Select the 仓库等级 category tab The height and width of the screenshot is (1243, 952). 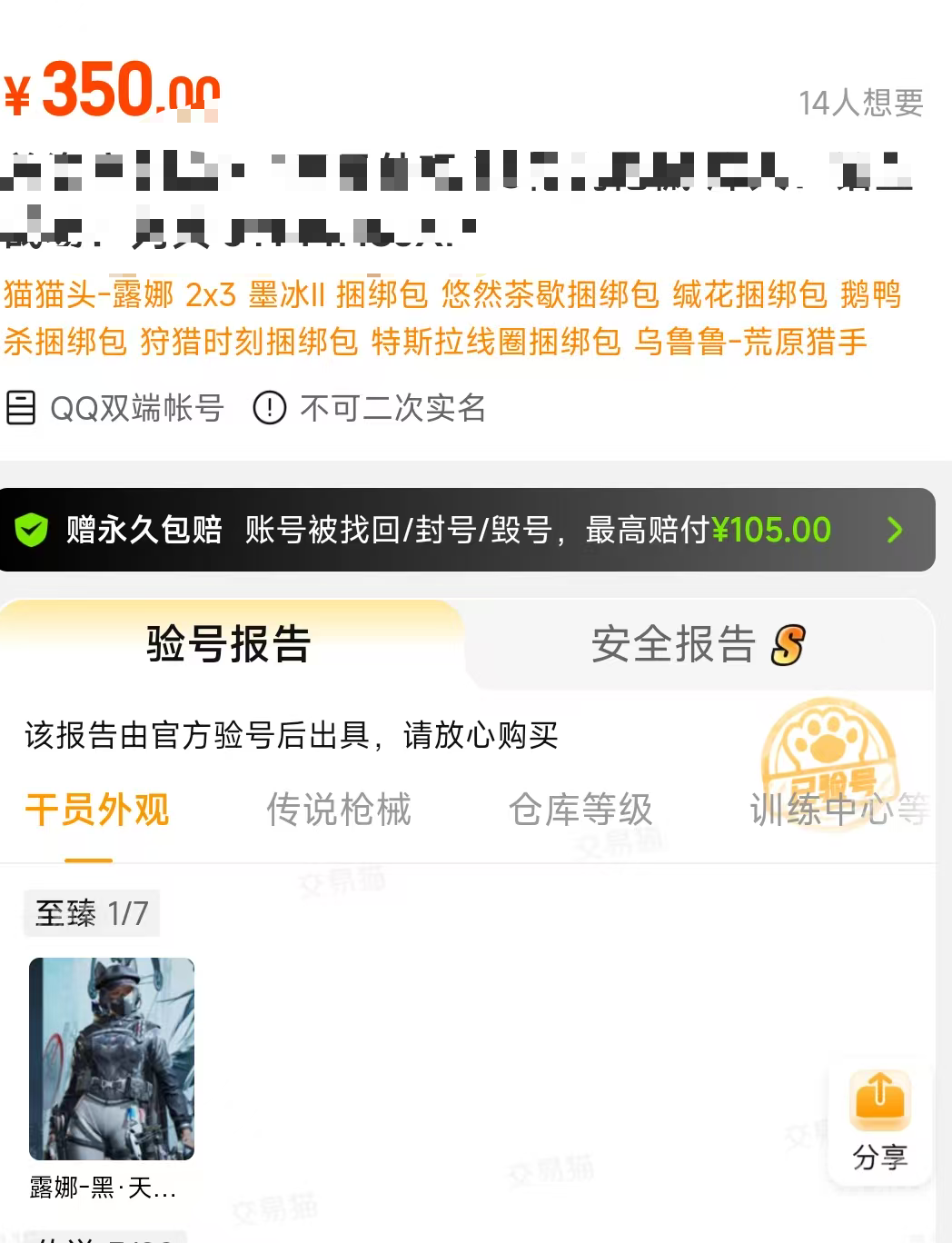(x=580, y=810)
